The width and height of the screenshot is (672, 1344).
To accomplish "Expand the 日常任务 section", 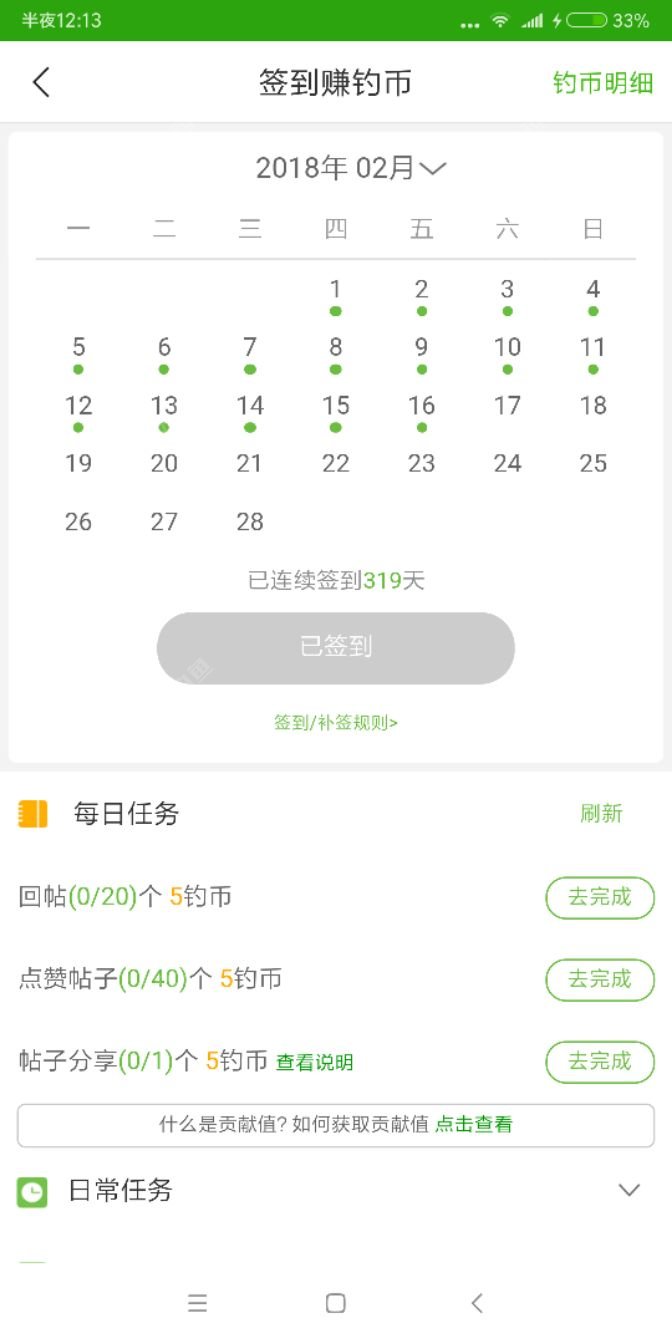I will click(628, 1190).
